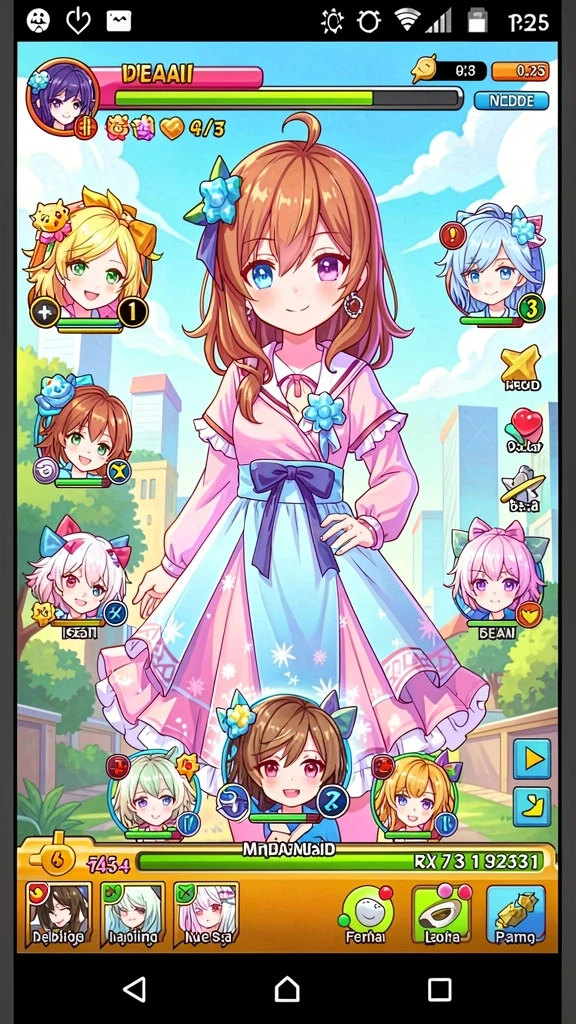
Task: Tap the blue button below the play arrow
Action: pyautogui.click(x=532, y=807)
